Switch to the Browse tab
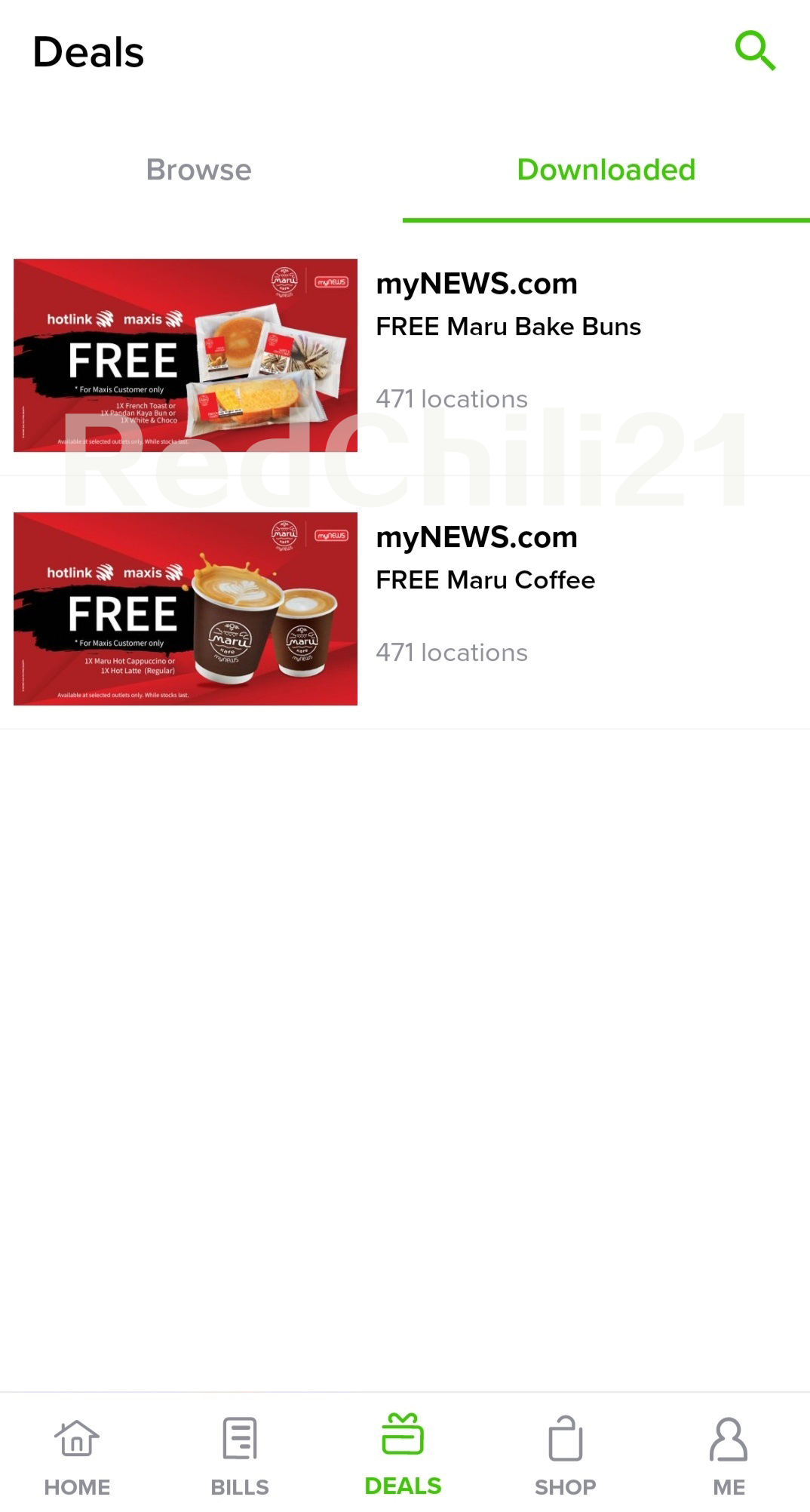810x1512 pixels. [x=199, y=170]
